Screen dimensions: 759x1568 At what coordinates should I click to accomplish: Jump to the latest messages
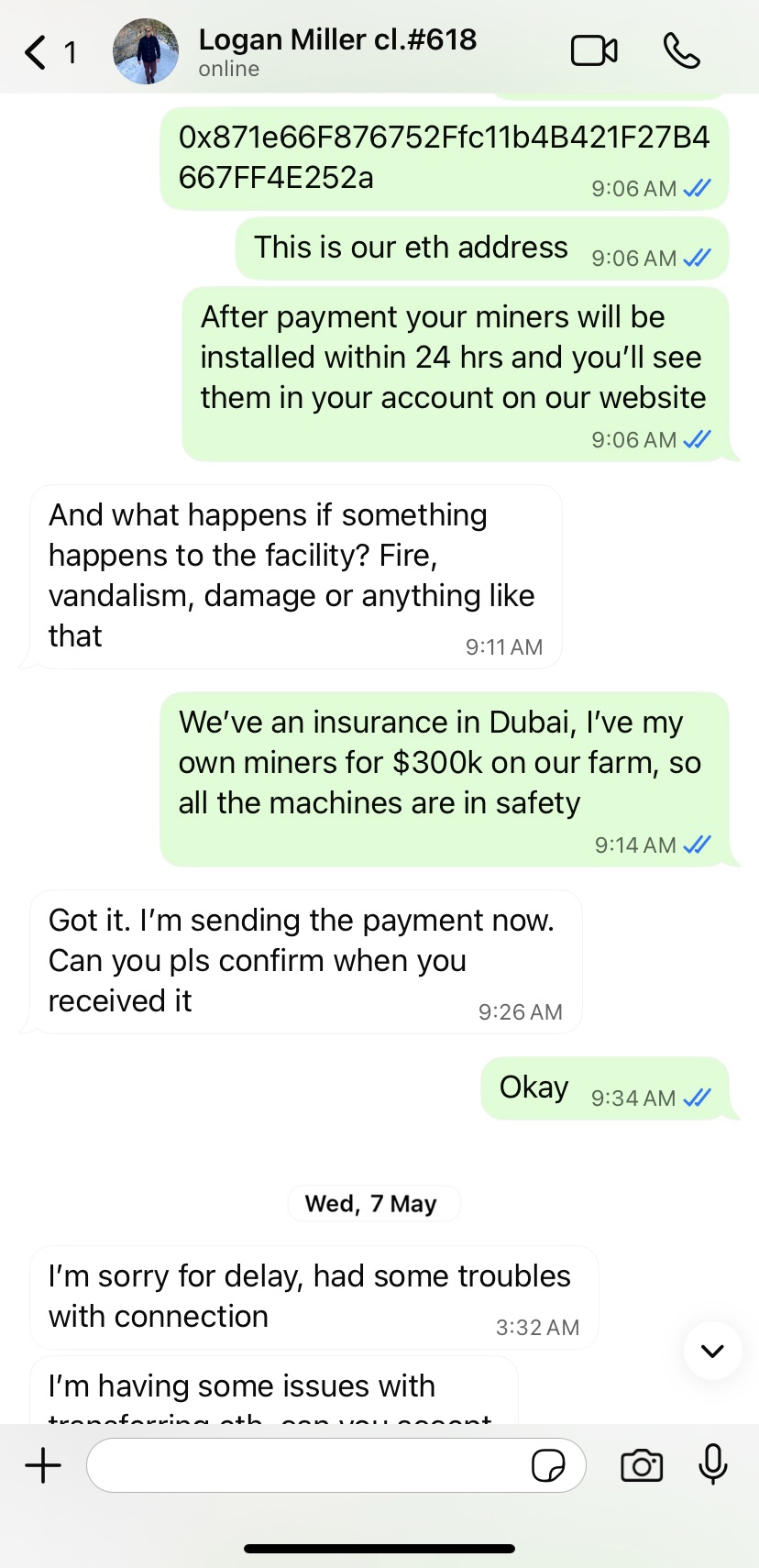click(x=712, y=1351)
